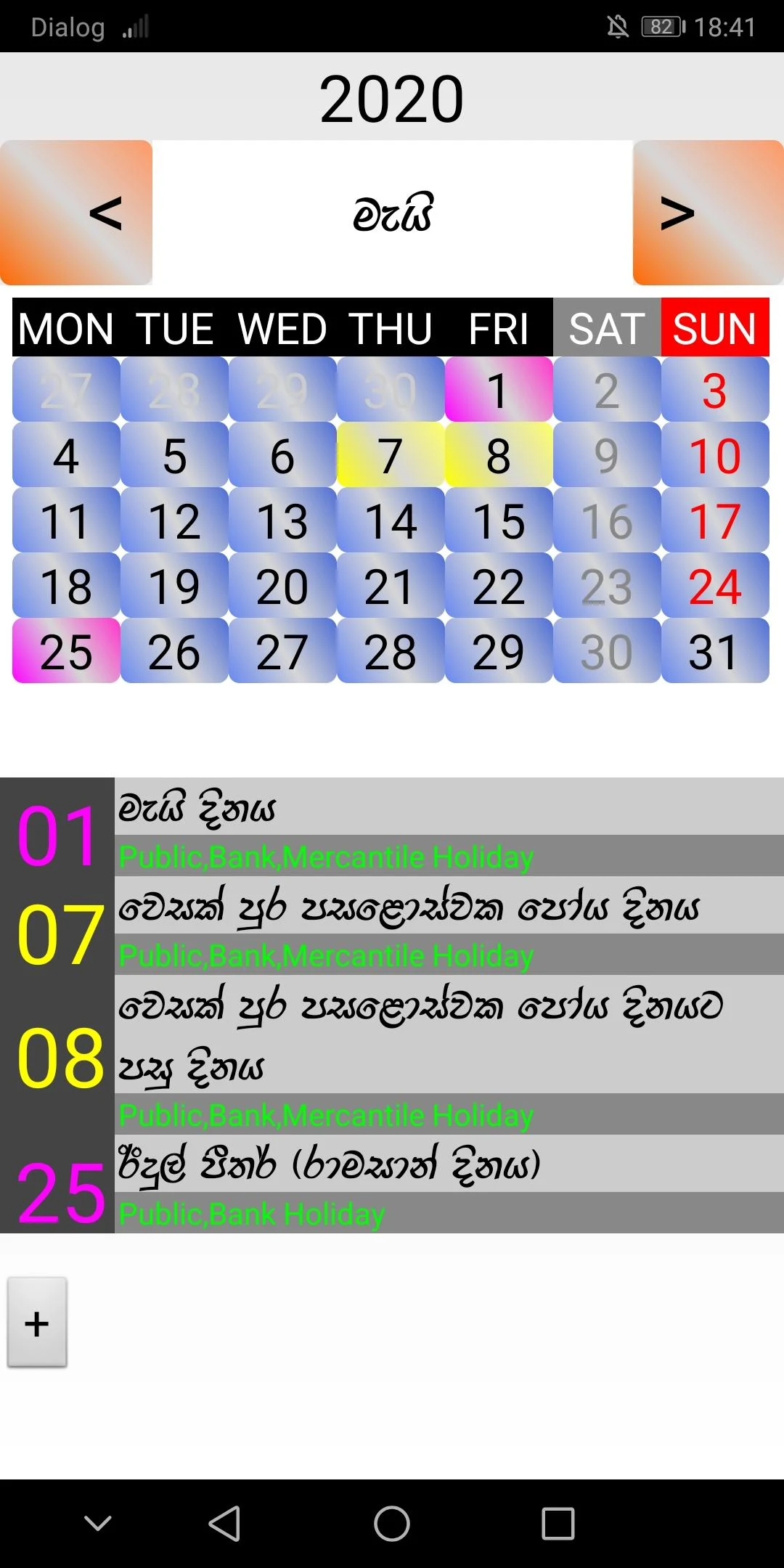Select Saturday May 16 on the calendar
784x1568 pixels.
[607, 520]
